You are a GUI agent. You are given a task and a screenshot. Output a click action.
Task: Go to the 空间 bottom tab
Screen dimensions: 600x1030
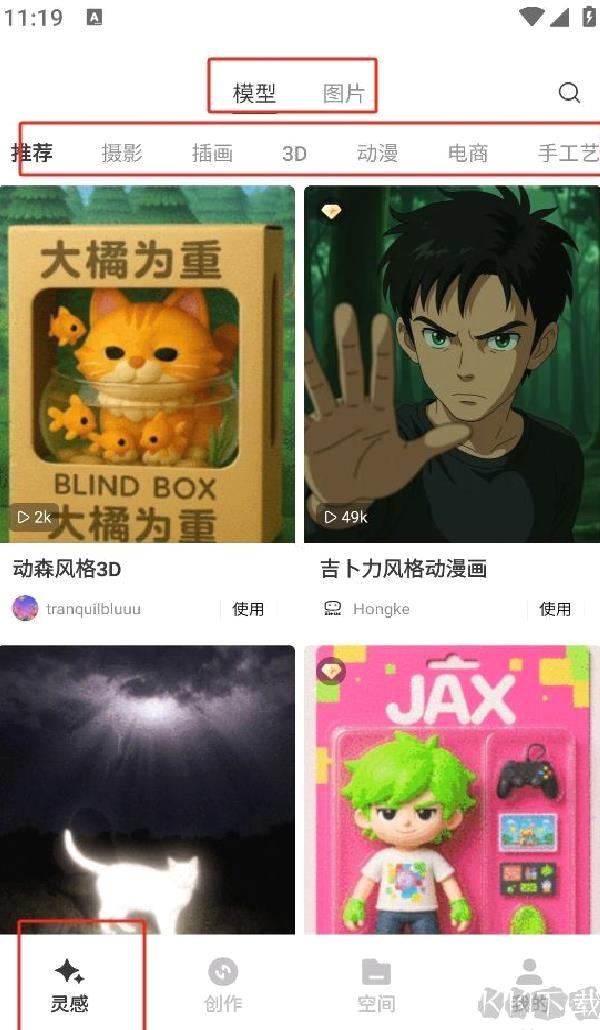point(377,984)
